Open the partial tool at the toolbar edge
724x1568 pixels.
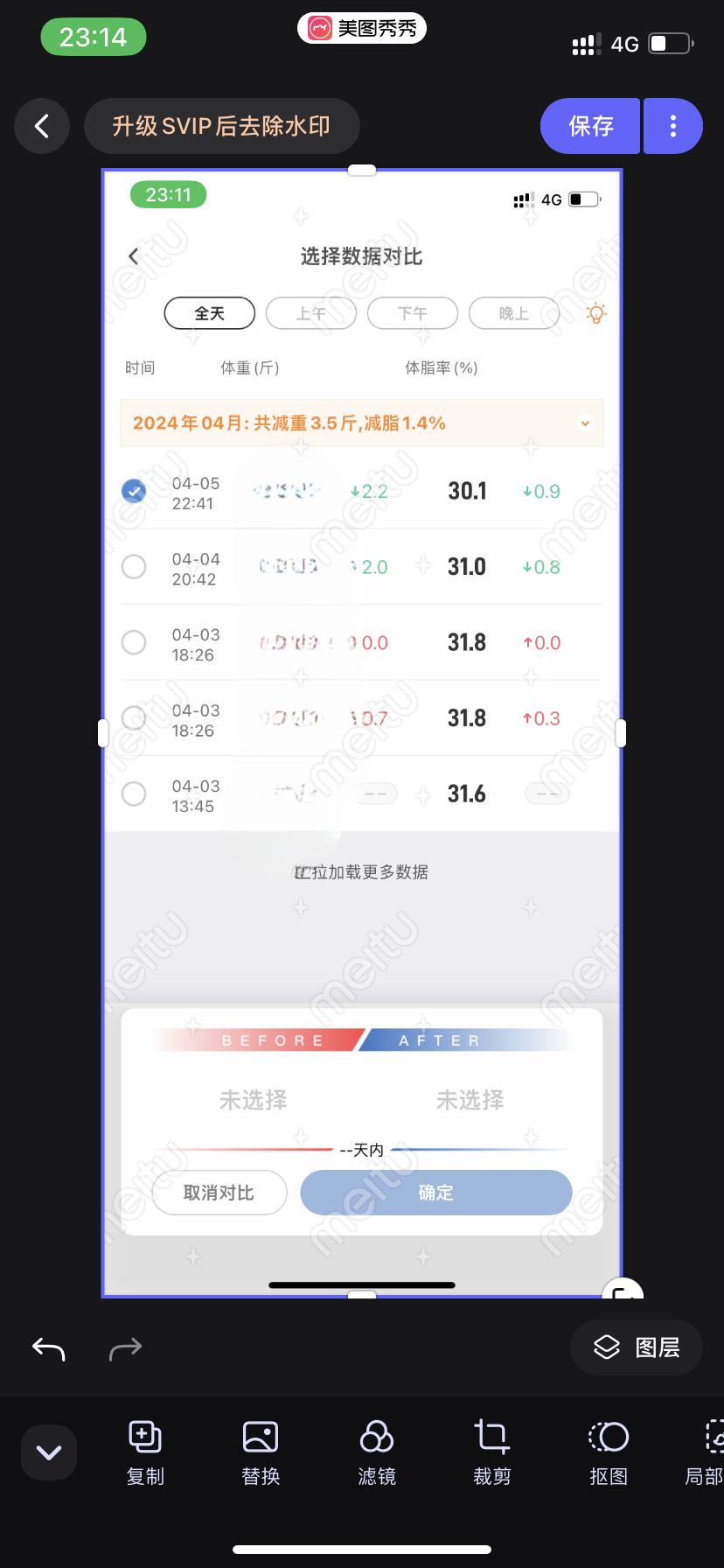coord(708,1452)
